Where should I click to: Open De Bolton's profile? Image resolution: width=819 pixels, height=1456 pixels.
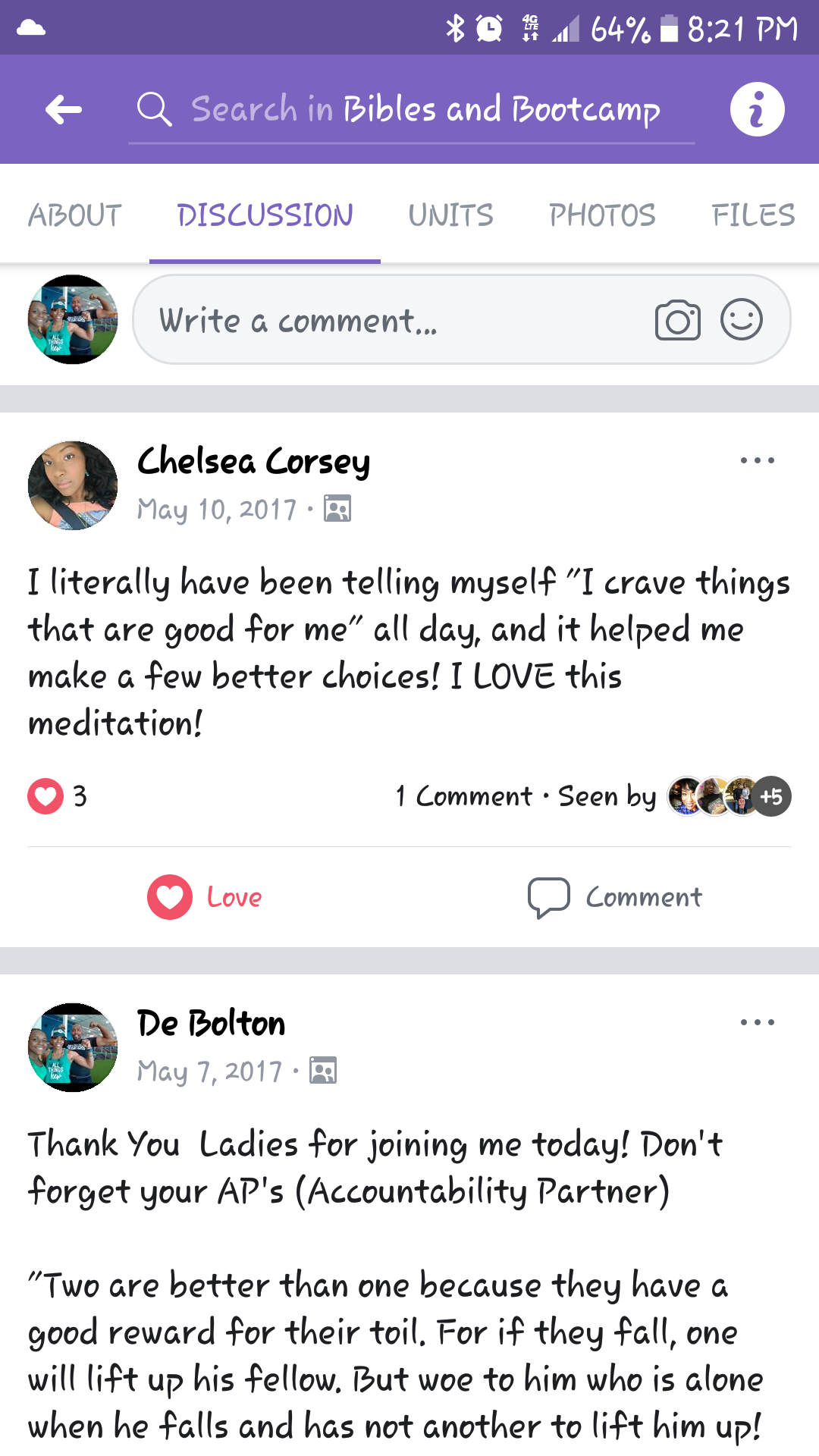211,1024
